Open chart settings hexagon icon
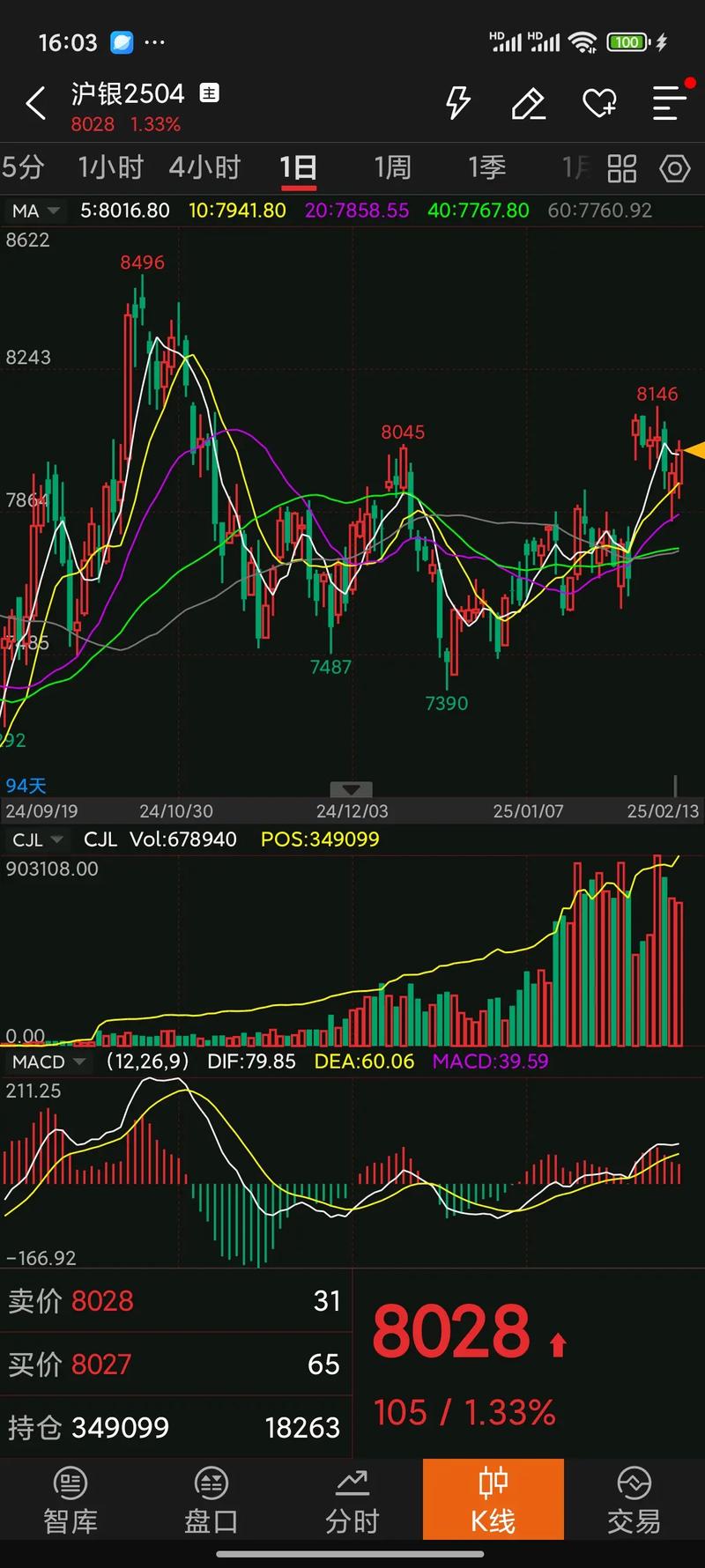Viewport: 705px width, 1568px height. [675, 168]
